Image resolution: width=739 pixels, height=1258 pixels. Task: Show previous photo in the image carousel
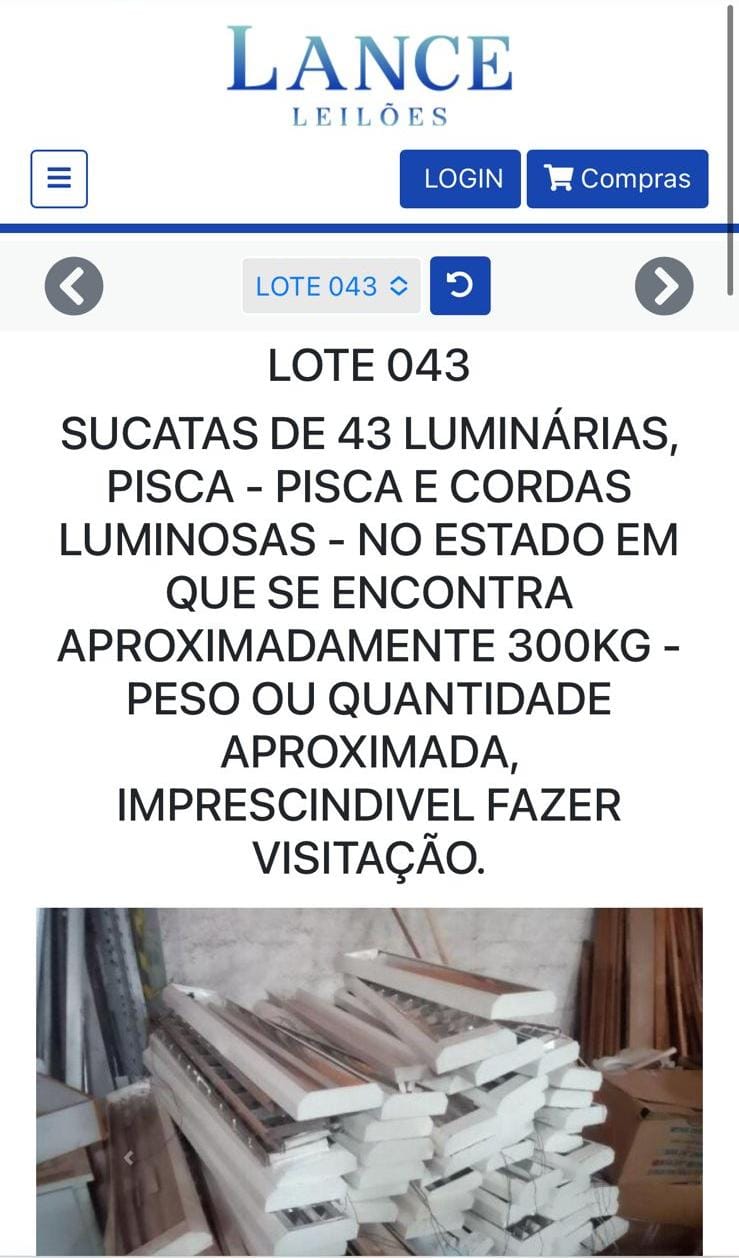pyautogui.click(x=128, y=1158)
